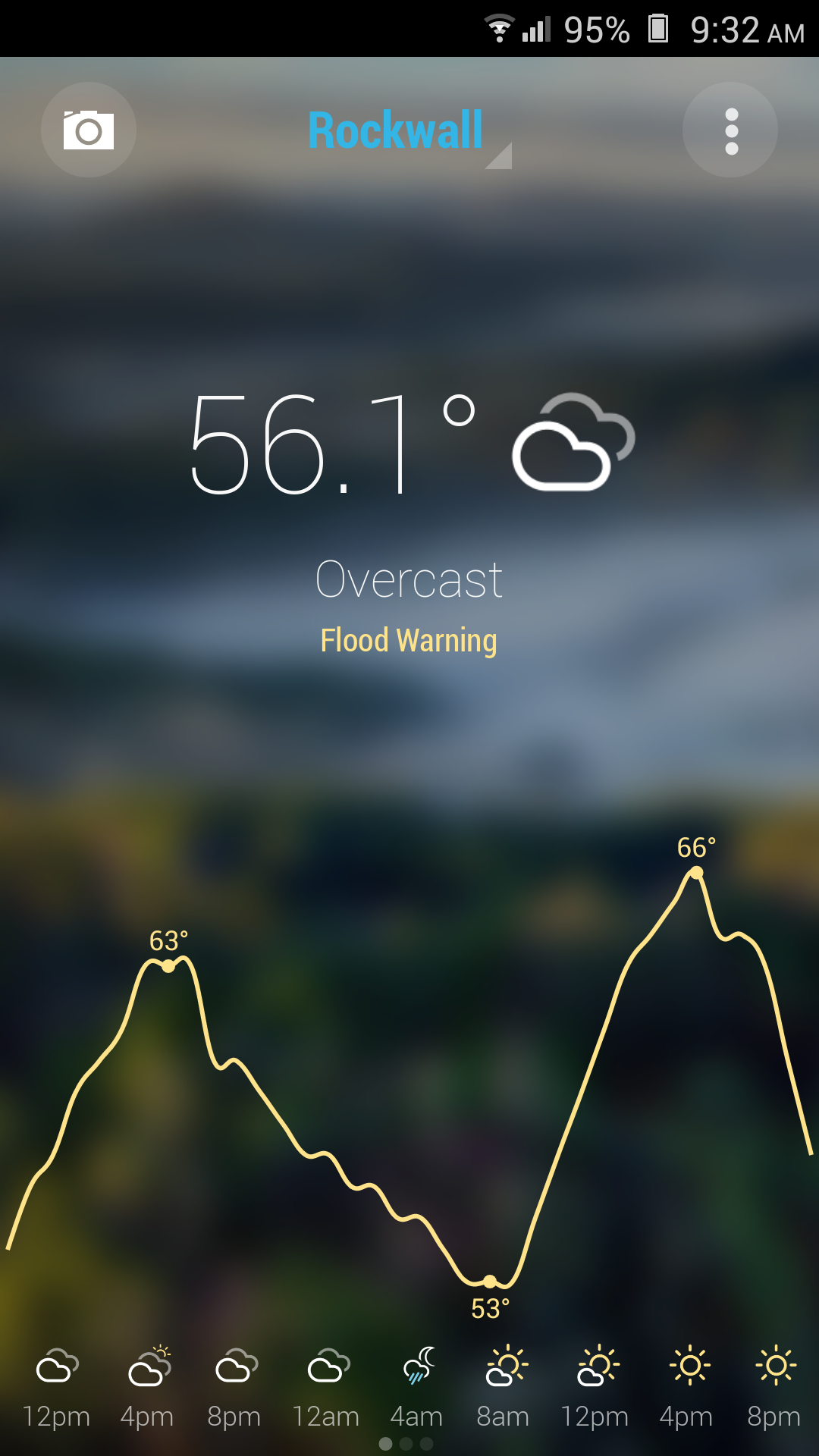Select the 66° peak marker on graph

point(696,874)
